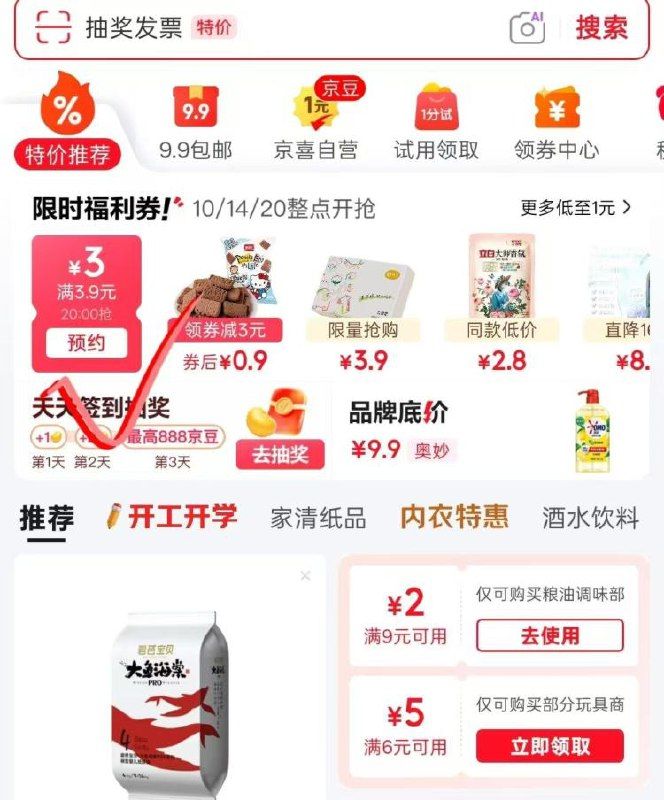The height and width of the screenshot is (800, 664).
Task: Tap 更多低至1元 link
Action: click(x=576, y=208)
